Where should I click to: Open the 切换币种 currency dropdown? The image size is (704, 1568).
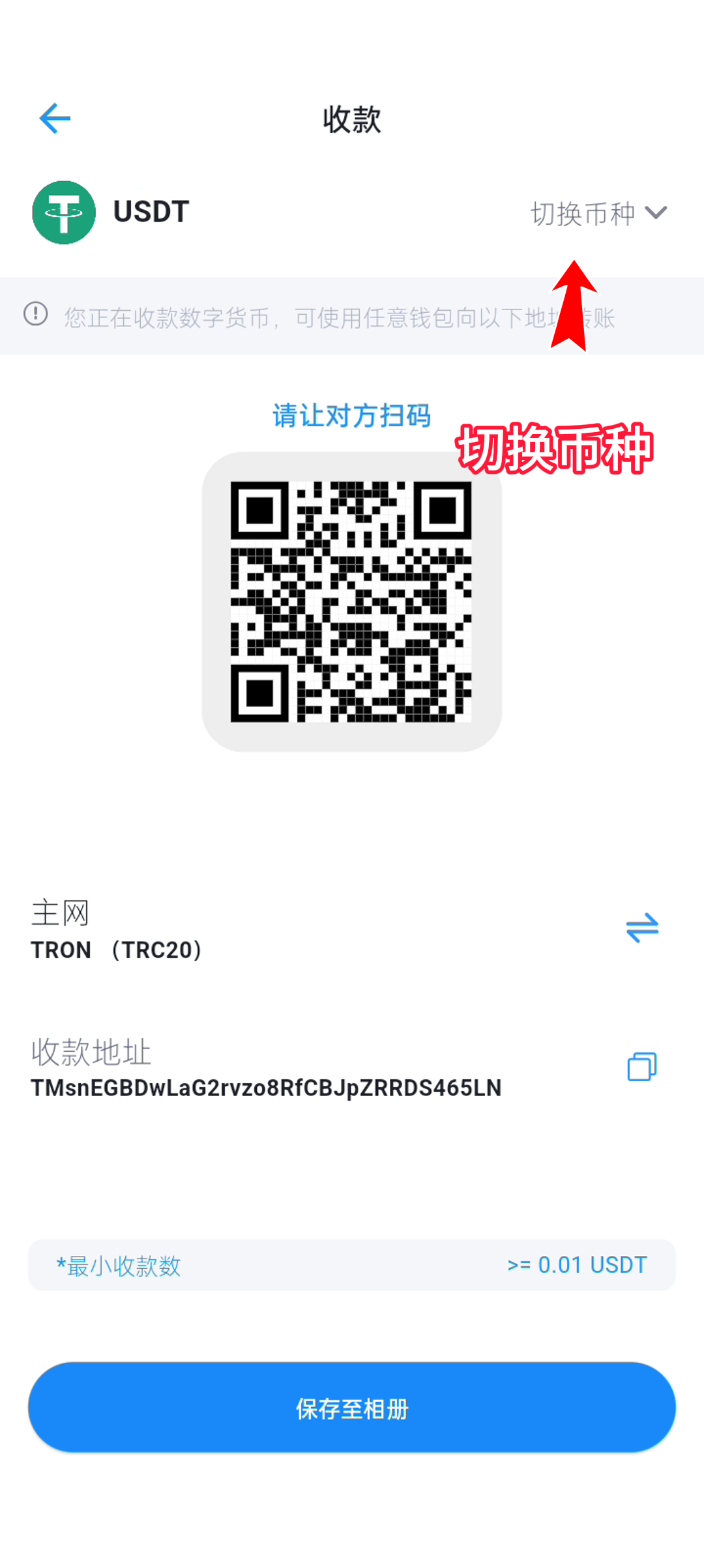(x=598, y=213)
